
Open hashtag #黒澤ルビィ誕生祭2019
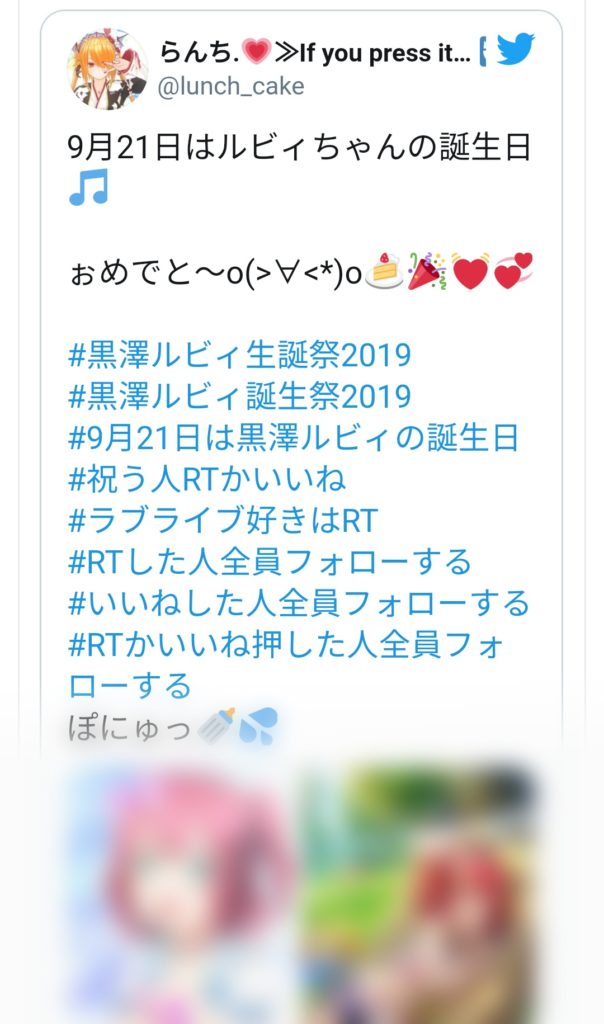[239, 396]
